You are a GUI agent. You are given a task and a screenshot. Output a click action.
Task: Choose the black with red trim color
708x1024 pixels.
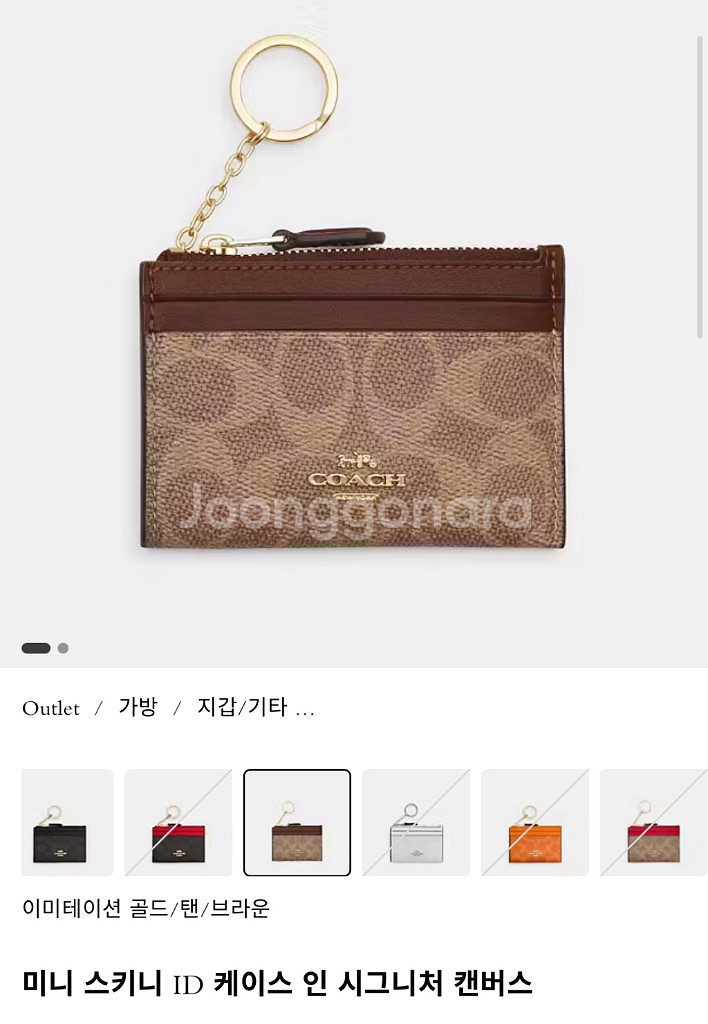[178, 822]
